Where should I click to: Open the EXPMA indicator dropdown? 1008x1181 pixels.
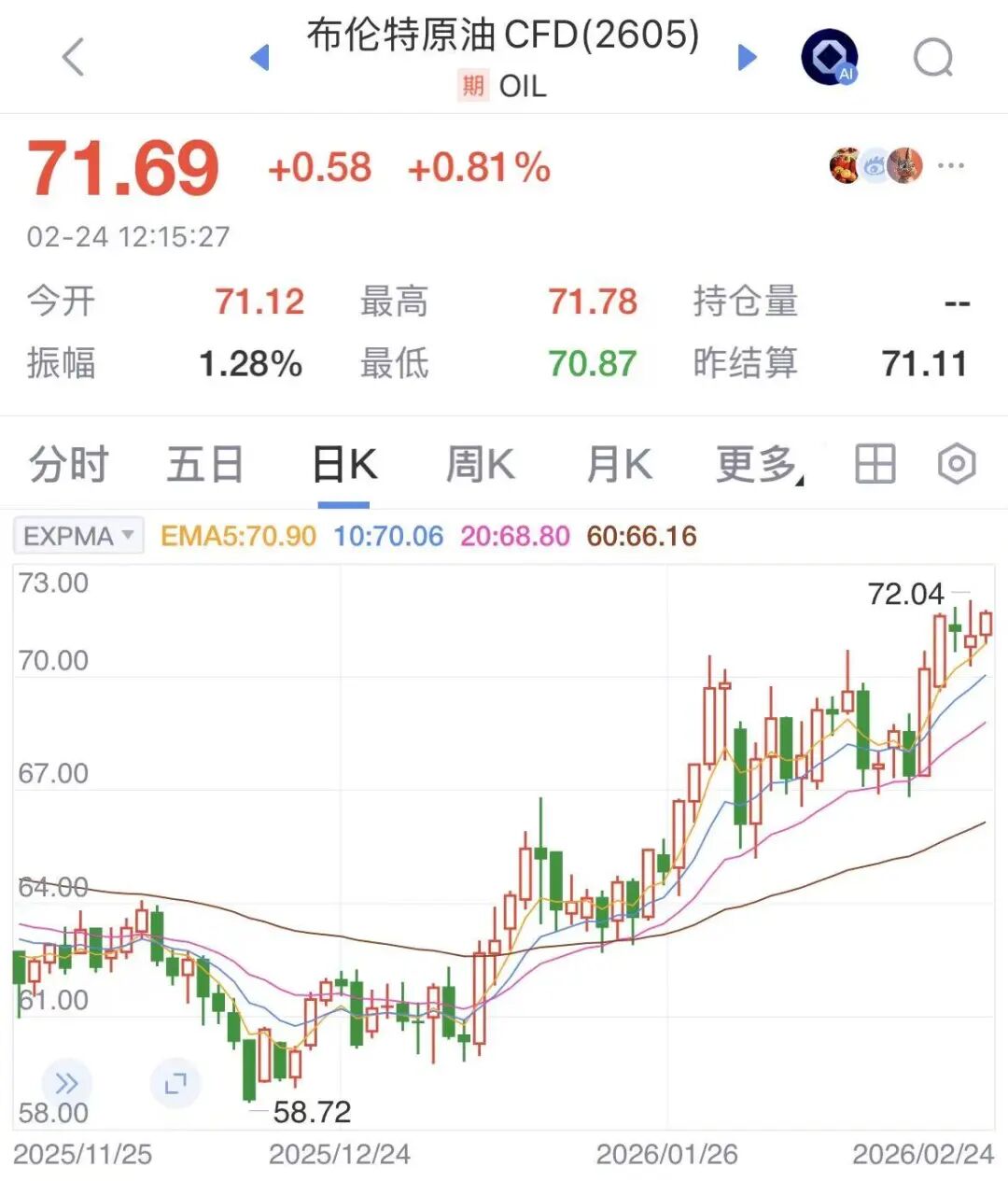coord(79,536)
